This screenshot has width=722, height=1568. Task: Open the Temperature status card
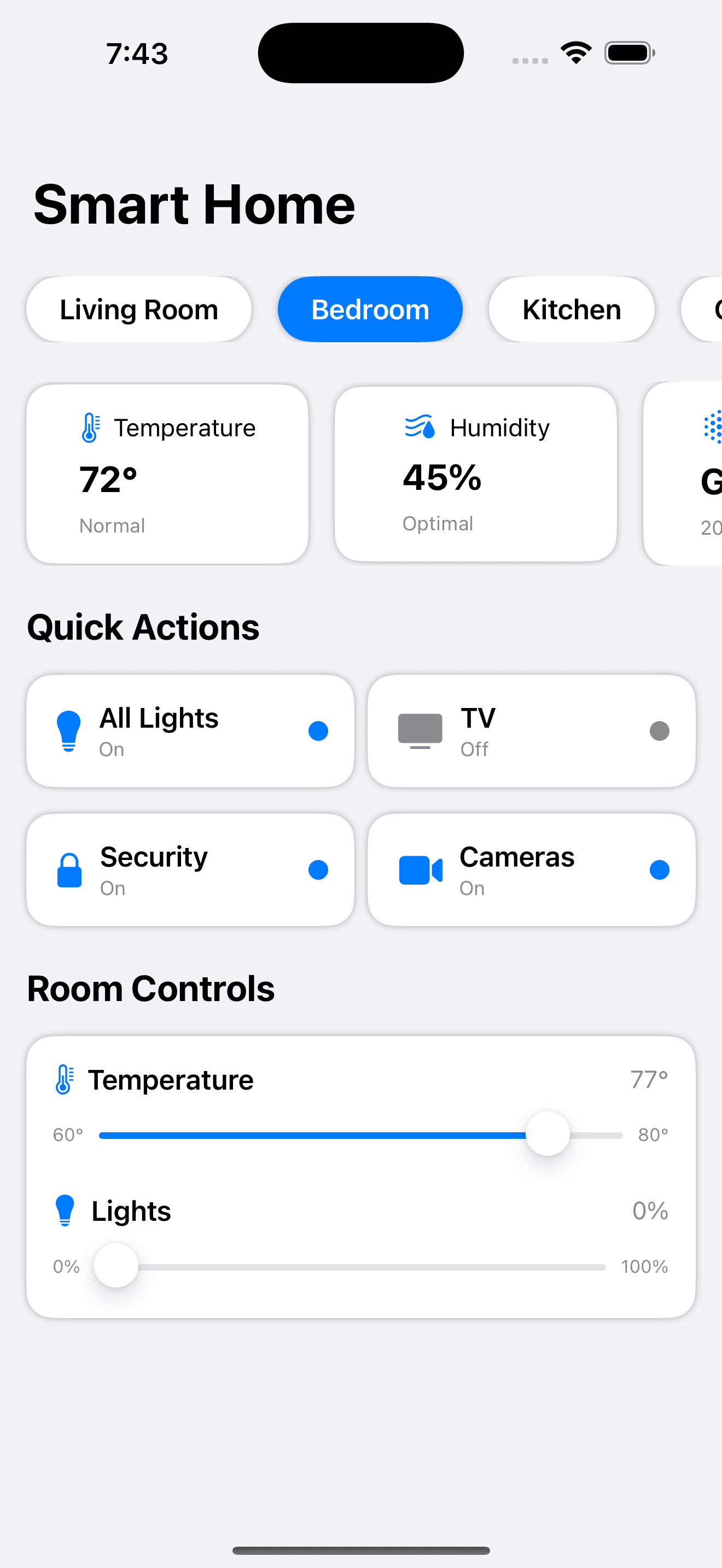pyautogui.click(x=167, y=474)
